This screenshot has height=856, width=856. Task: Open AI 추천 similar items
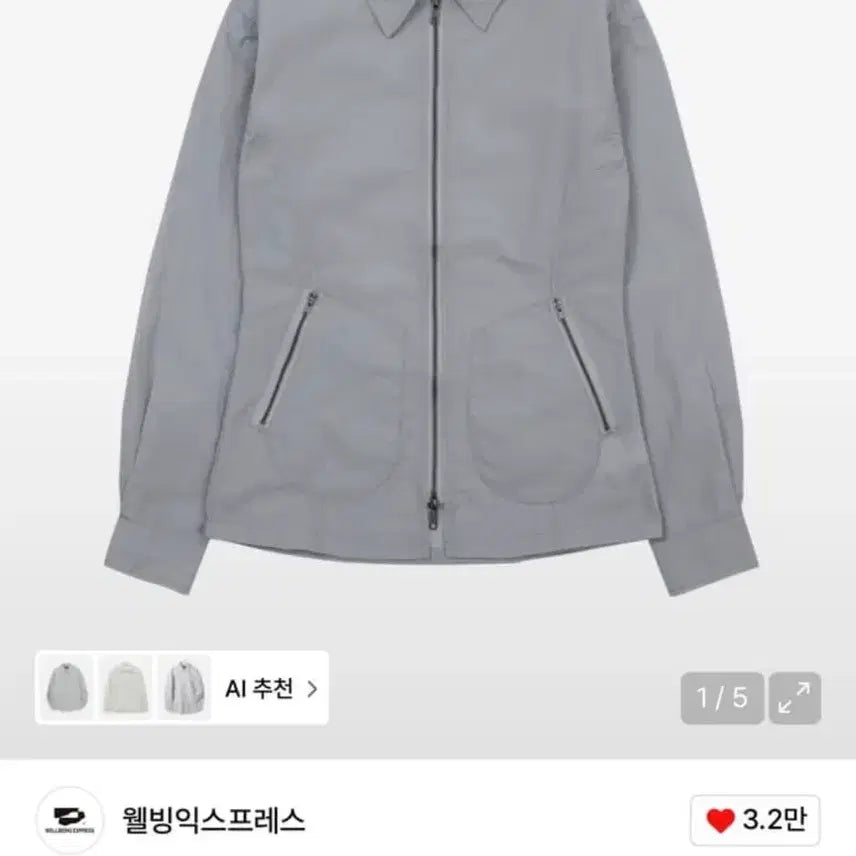270,688
